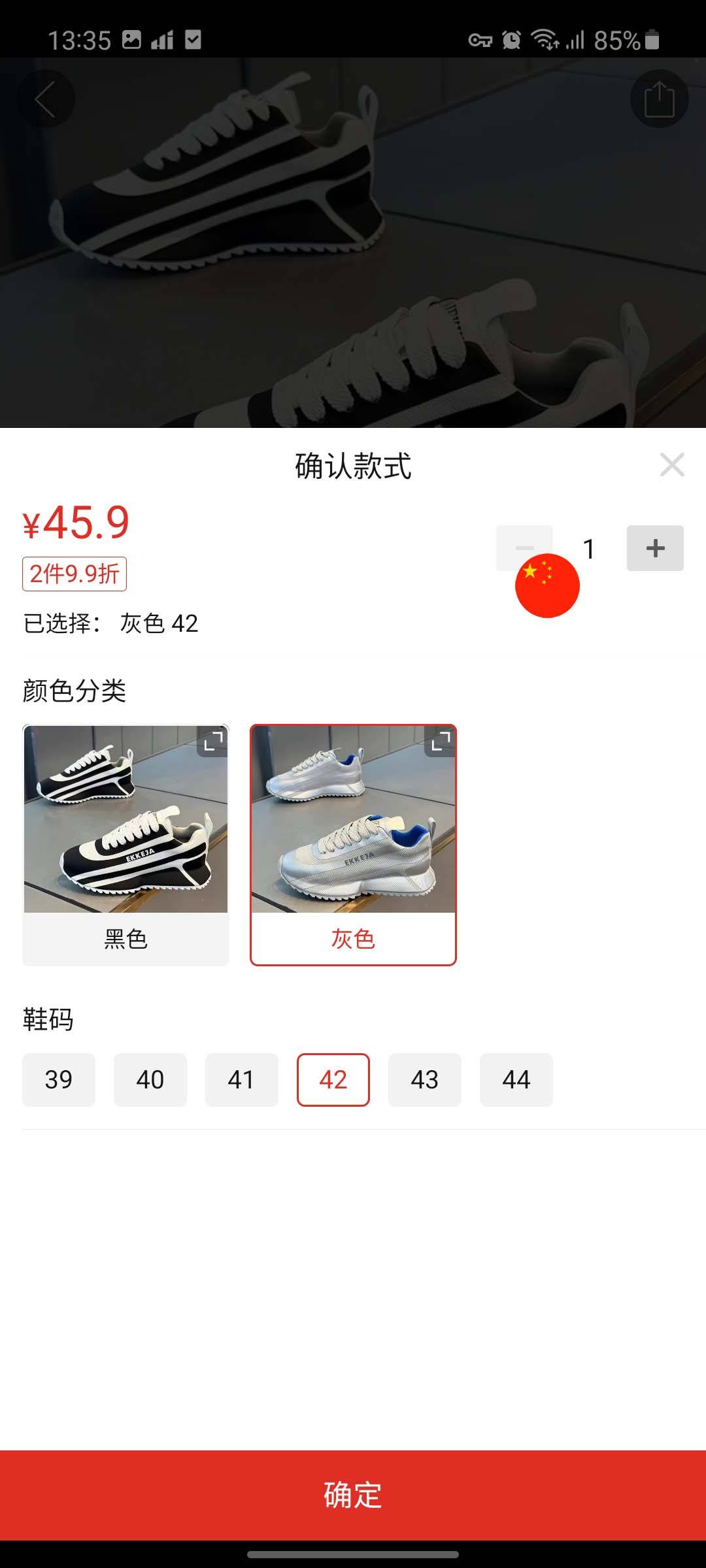Increase quantity with the plus button

click(x=655, y=548)
